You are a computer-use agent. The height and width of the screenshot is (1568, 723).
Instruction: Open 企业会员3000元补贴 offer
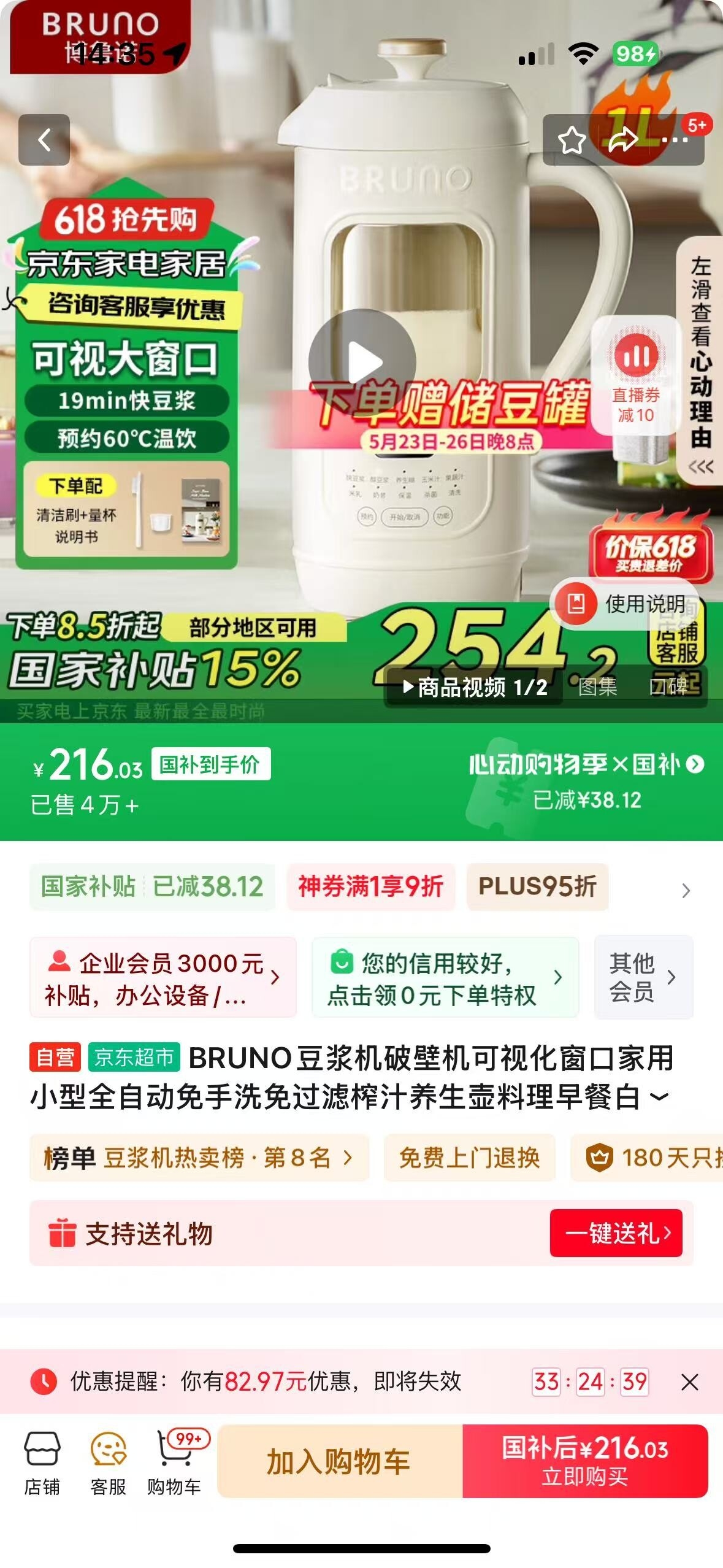(163, 978)
